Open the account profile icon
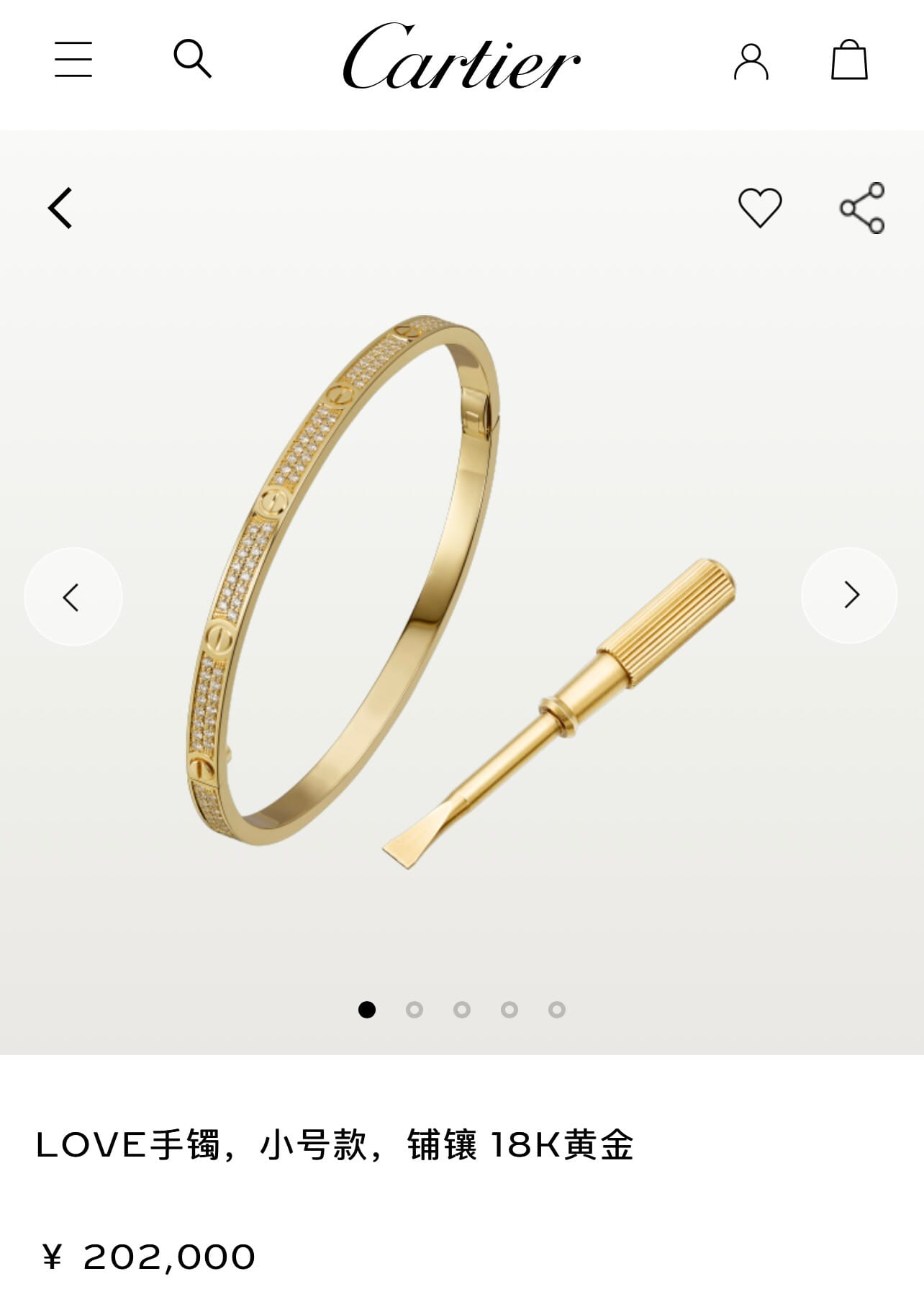 pos(751,60)
